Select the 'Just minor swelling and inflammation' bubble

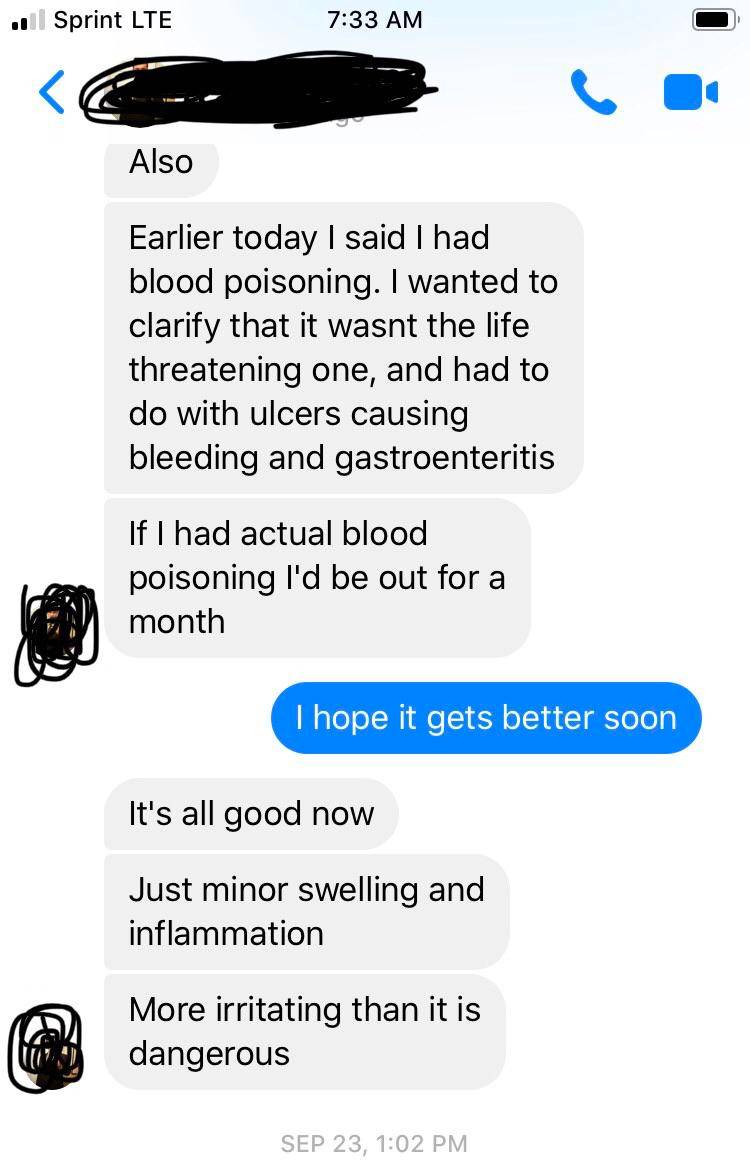click(305, 911)
